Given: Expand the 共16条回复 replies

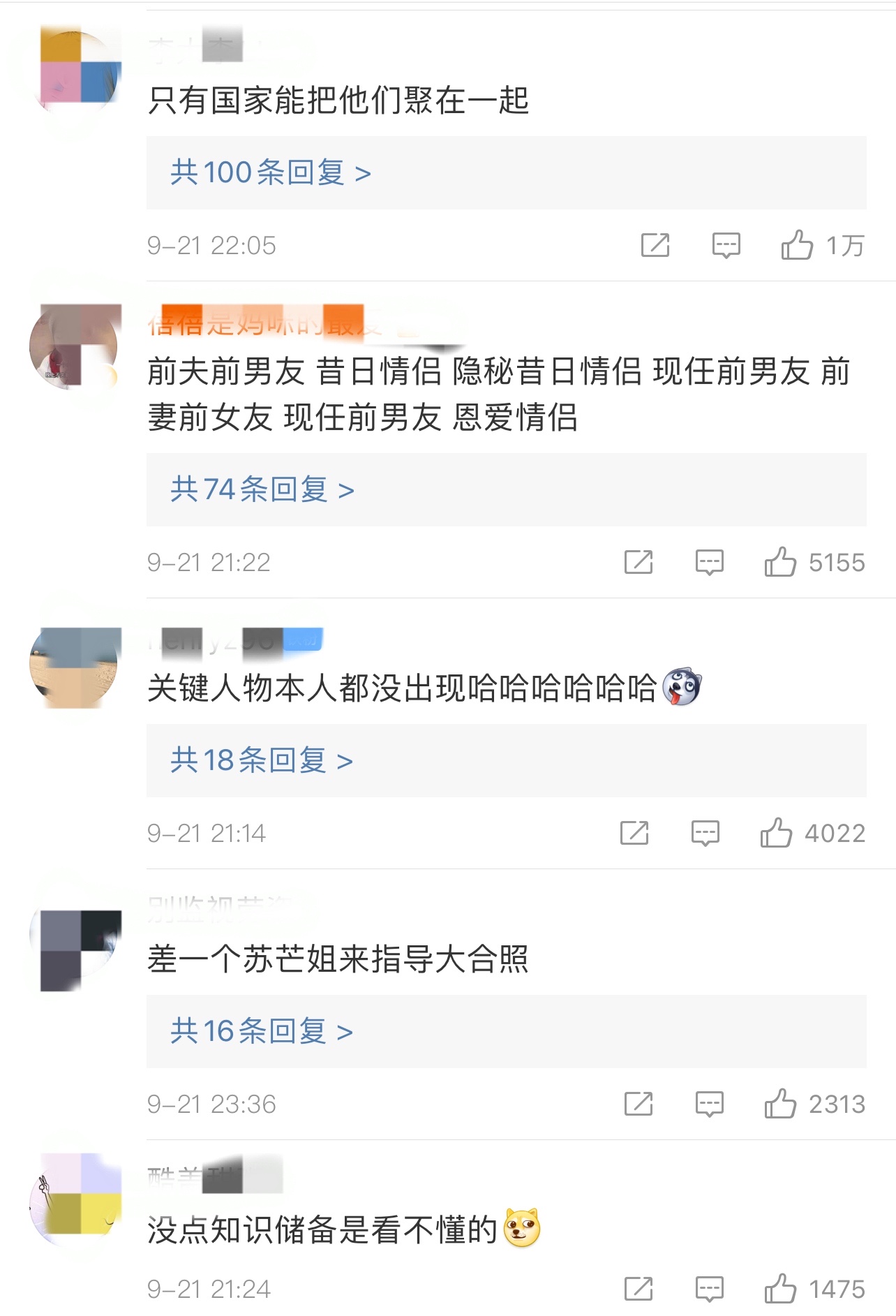Looking at the screenshot, I should pyautogui.click(x=261, y=1031).
